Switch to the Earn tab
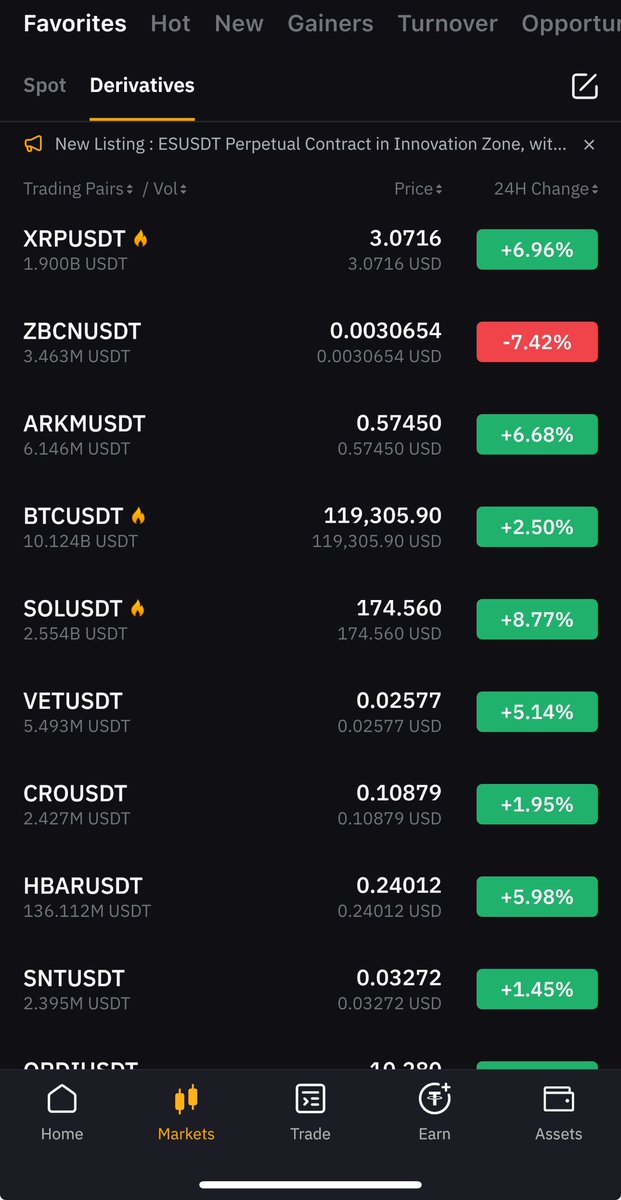The width and height of the screenshot is (621, 1200). click(434, 1112)
